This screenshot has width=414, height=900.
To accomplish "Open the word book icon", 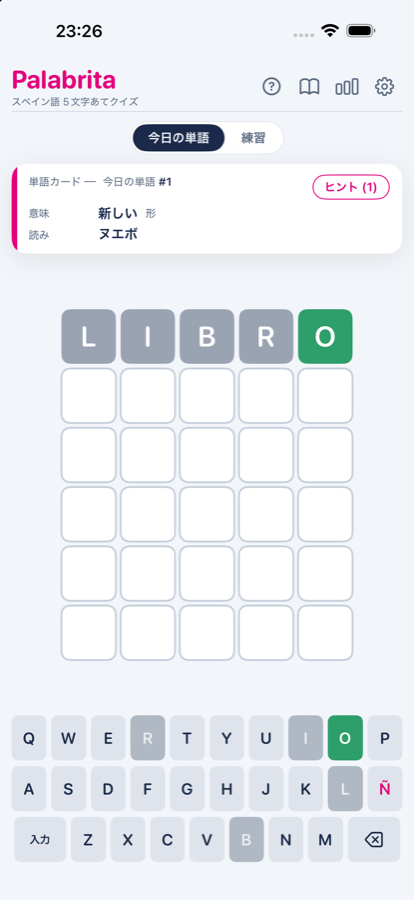I will point(309,87).
